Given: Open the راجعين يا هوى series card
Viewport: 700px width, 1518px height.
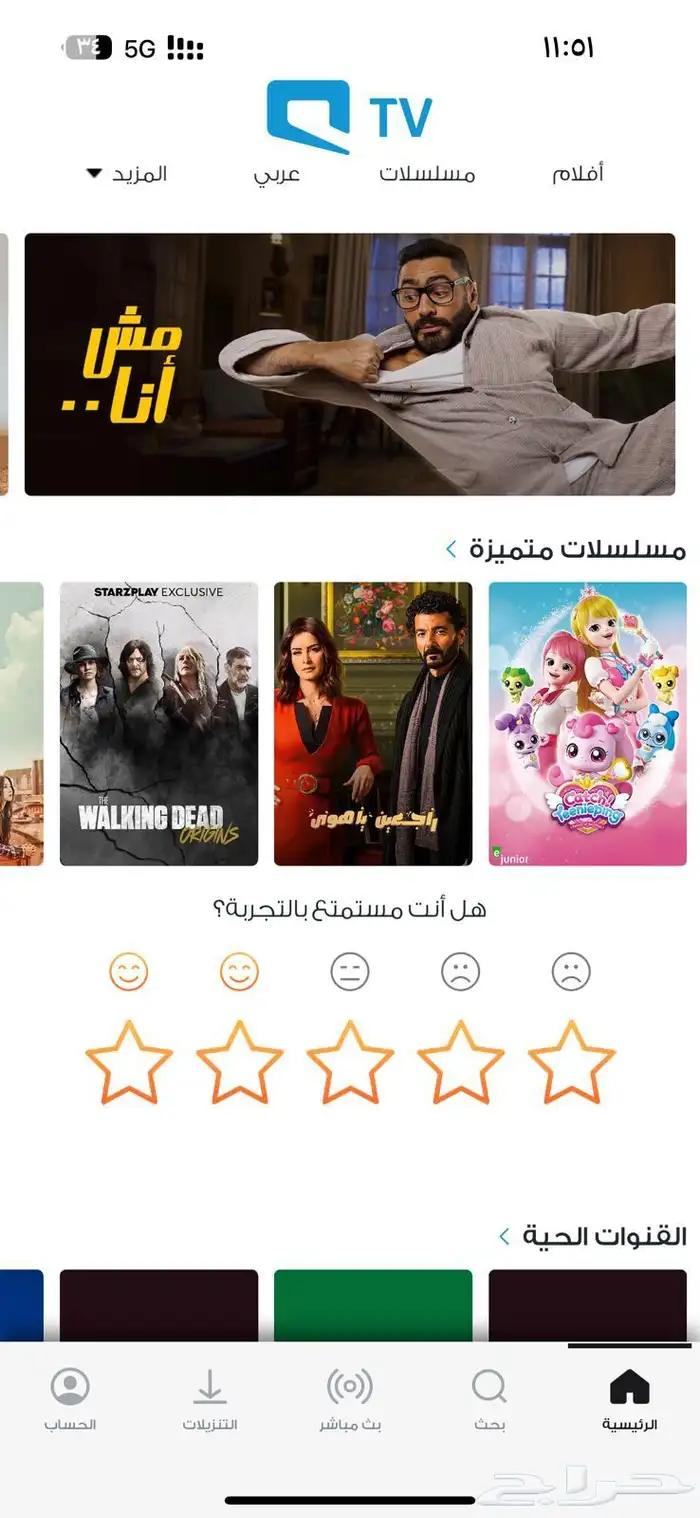Looking at the screenshot, I should pyautogui.click(x=373, y=723).
